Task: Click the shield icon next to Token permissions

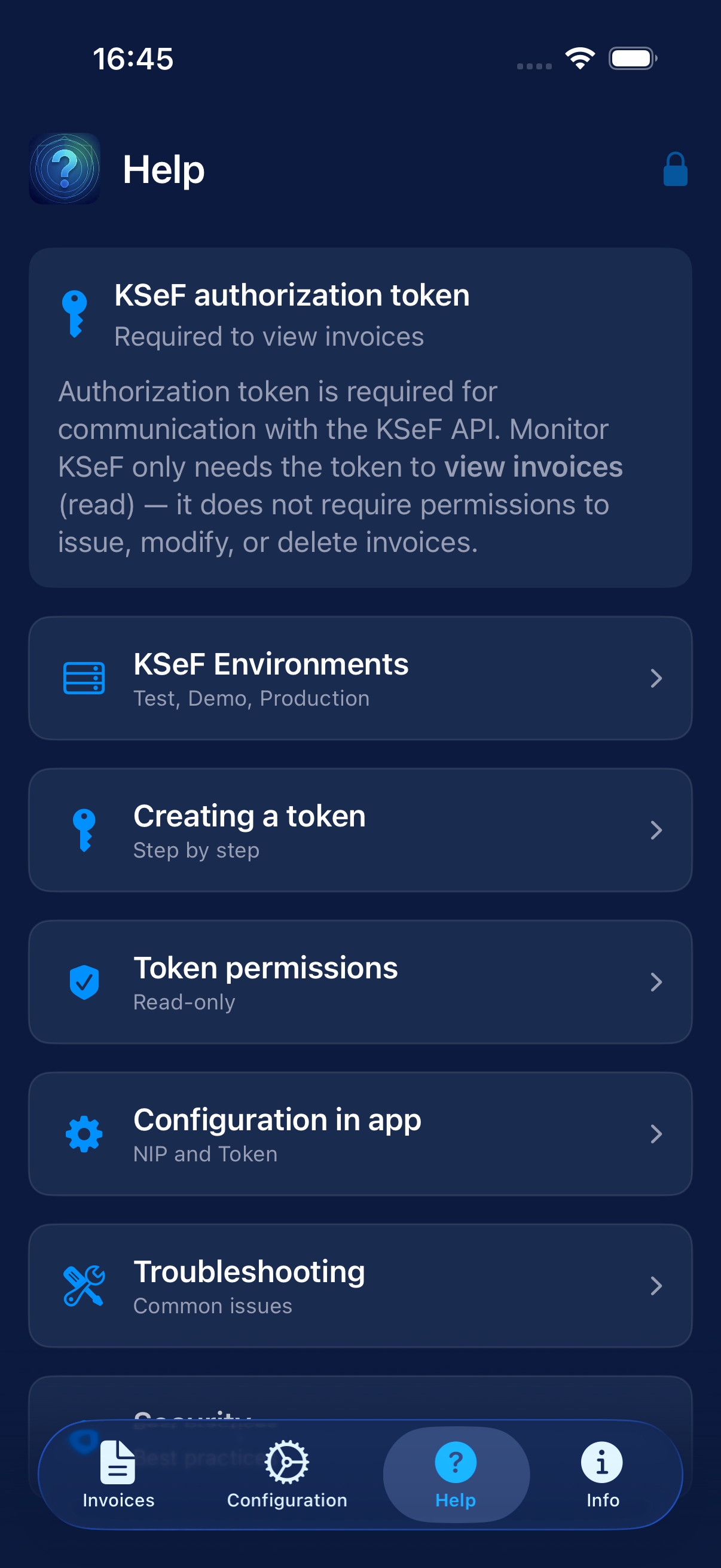Action: 84,981
